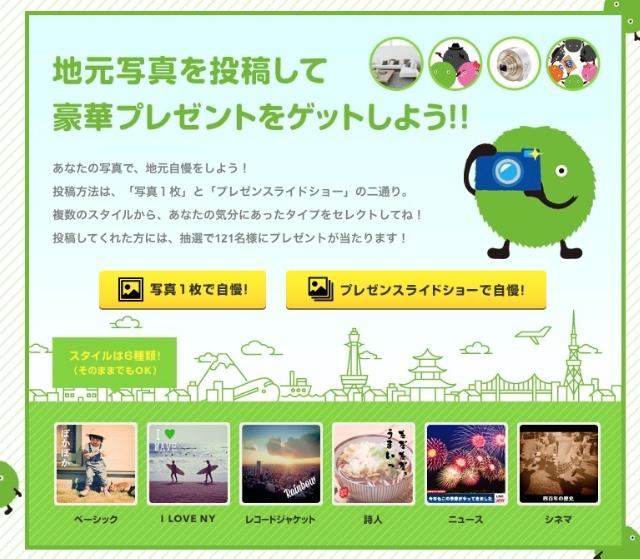The image size is (640, 559).
Task: Tap the 写真1枚で自慢! button
Action: pos(182,290)
